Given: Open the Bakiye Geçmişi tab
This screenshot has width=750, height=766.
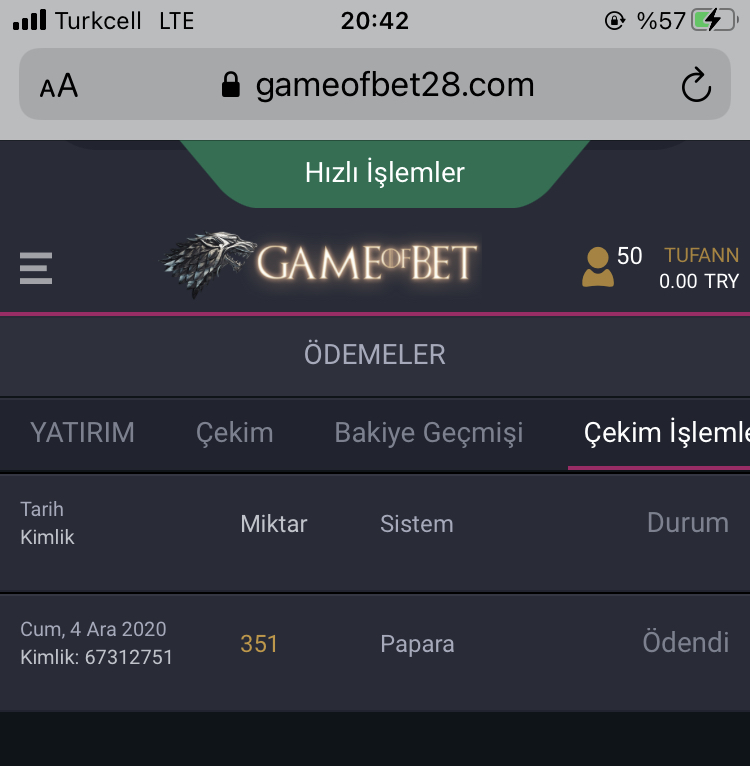Looking at the screenshot, I should tap(428, 433).
